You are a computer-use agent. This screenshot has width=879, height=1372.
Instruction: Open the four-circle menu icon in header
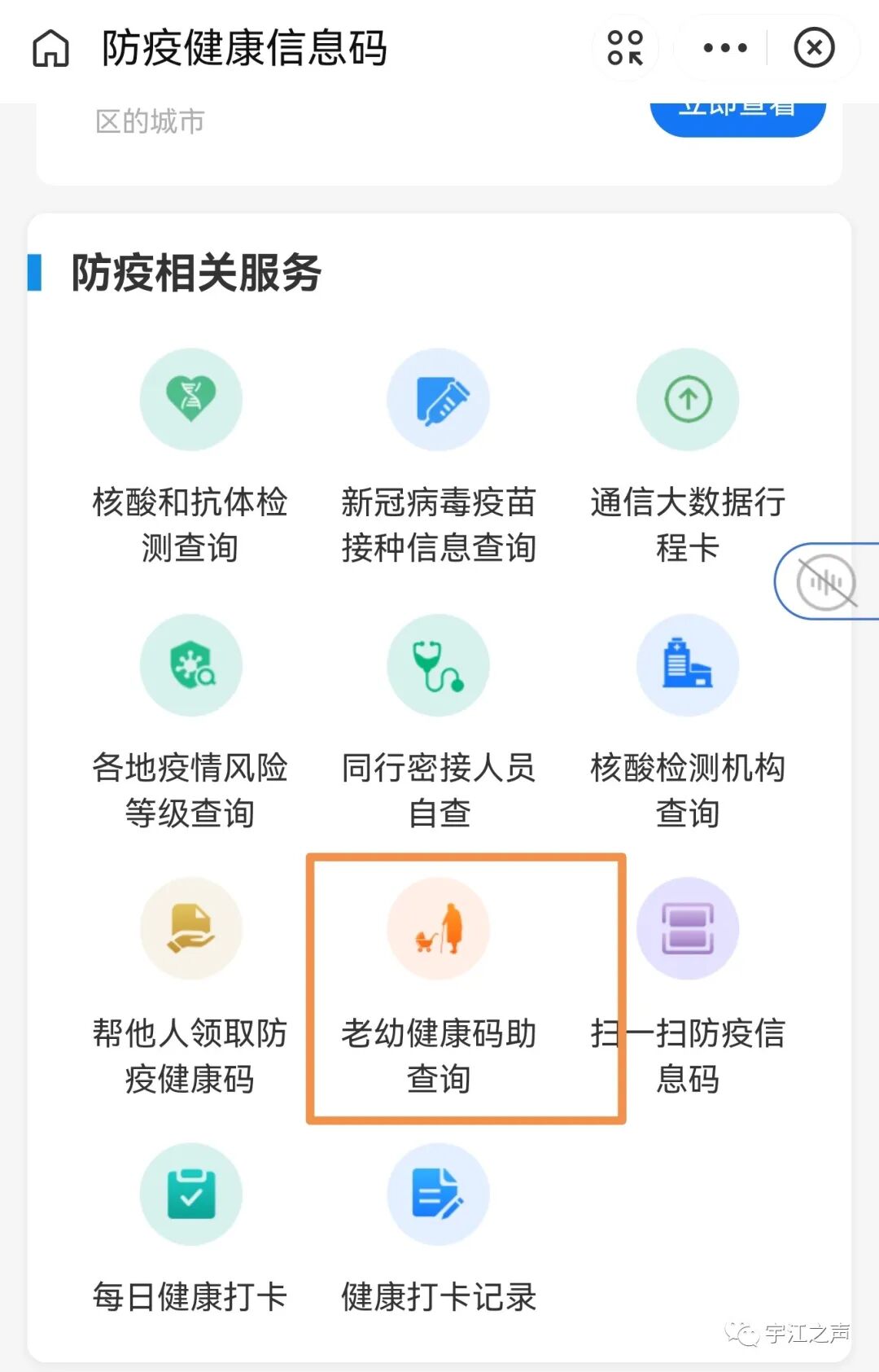click(x=625, y=48)
